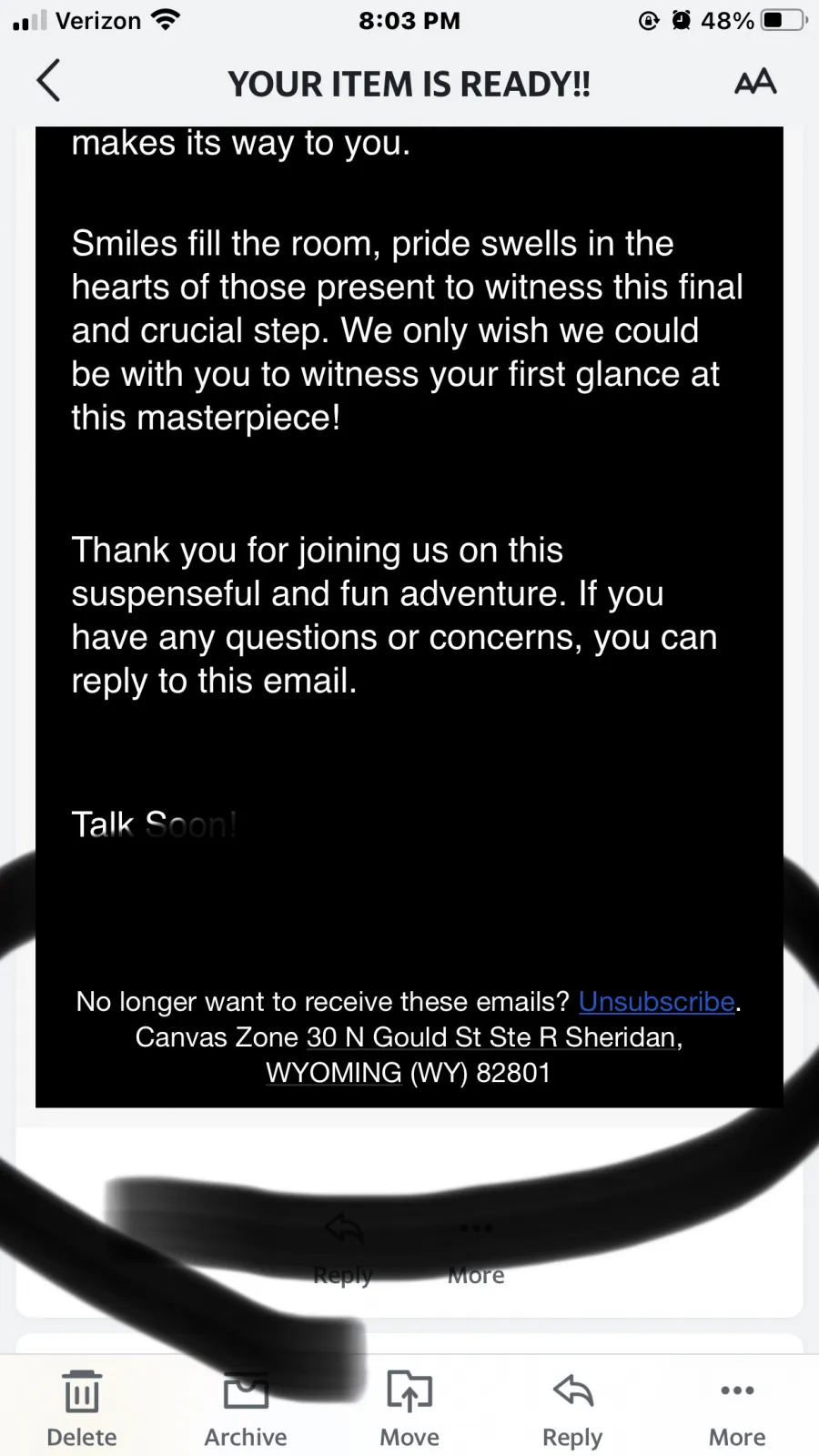The width and height of the screenshot is (819, 1456).
Task: Move this email to a folder
Action: pyautogui.click(x=409, y=1409)
